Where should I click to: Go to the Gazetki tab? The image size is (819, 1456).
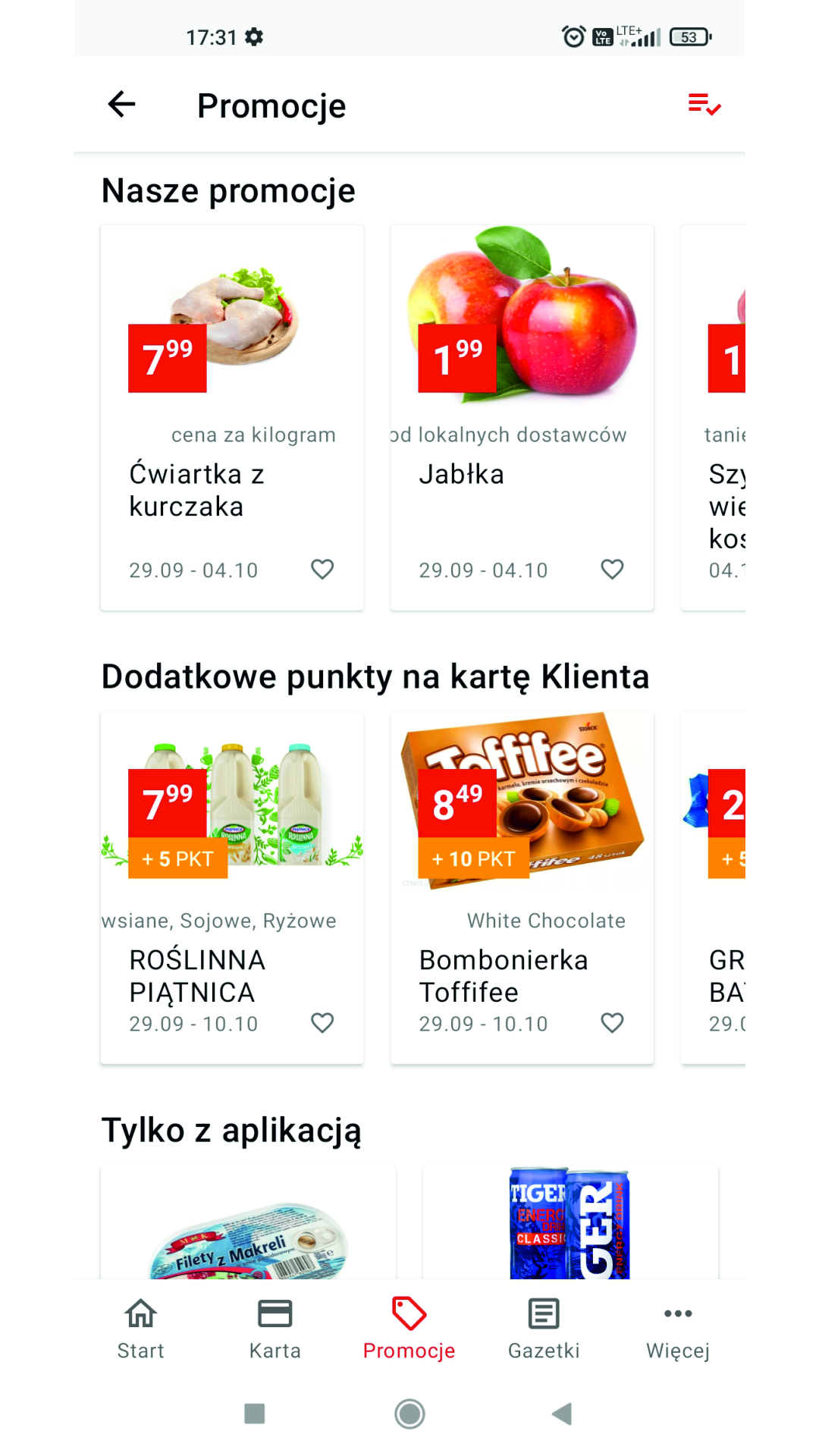point(544,1329)
